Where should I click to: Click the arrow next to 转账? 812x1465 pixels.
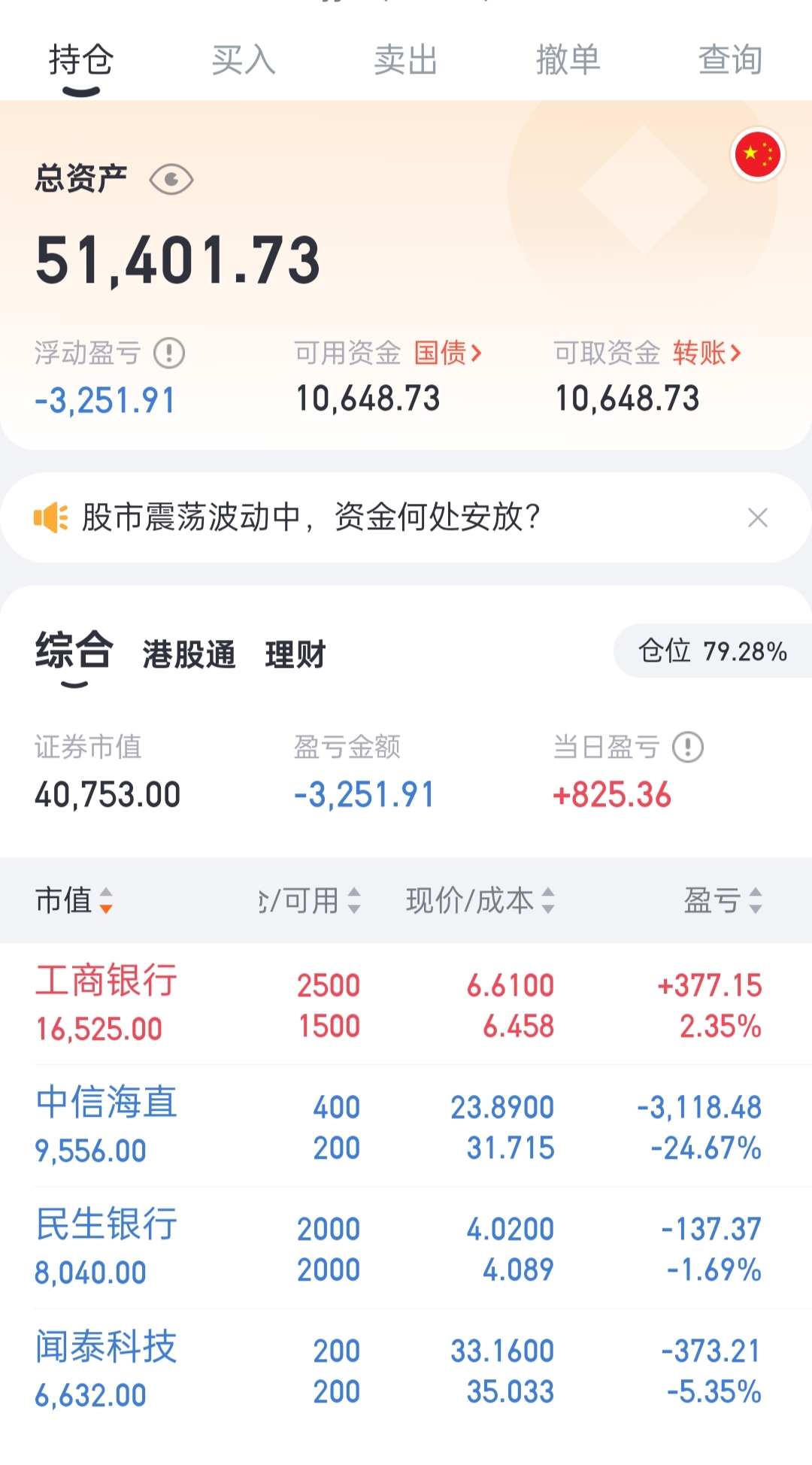coord(735,353)
